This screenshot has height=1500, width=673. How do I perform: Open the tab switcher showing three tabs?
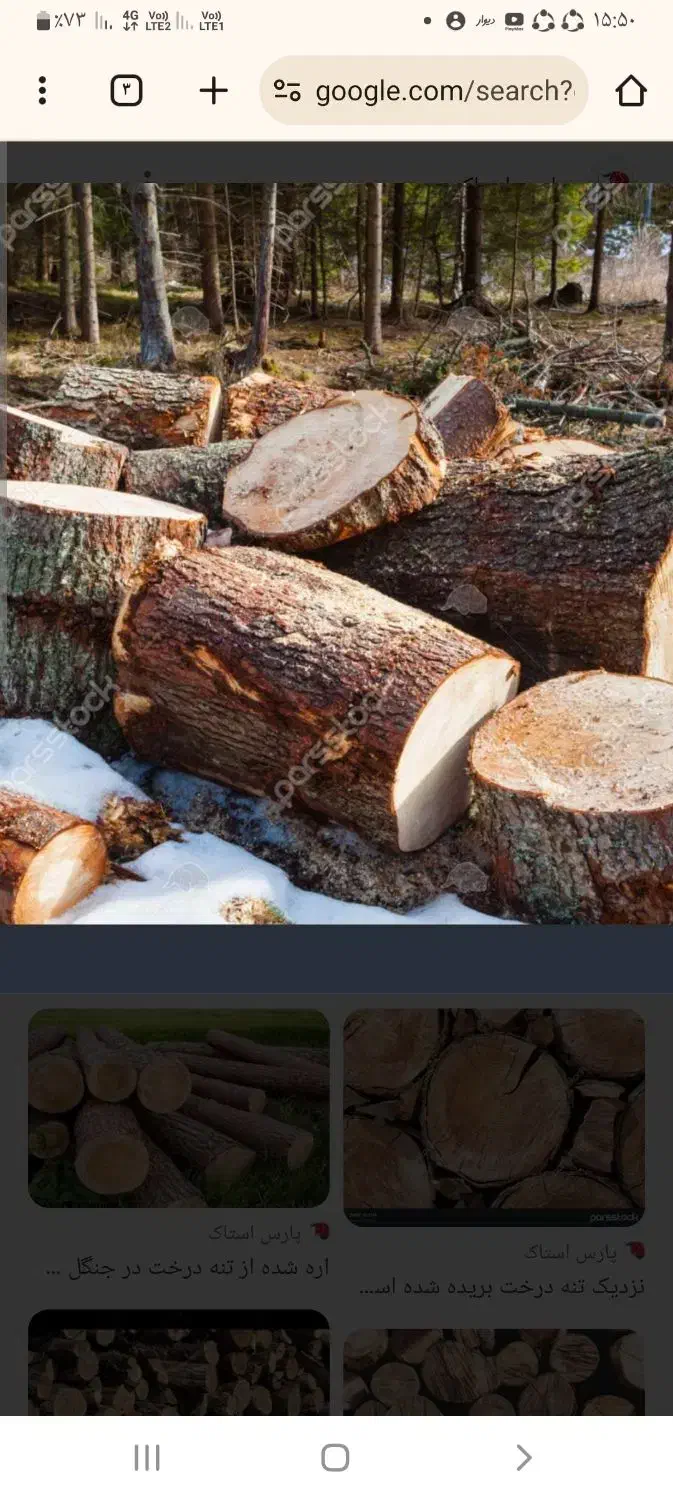(x=126, y=91)
